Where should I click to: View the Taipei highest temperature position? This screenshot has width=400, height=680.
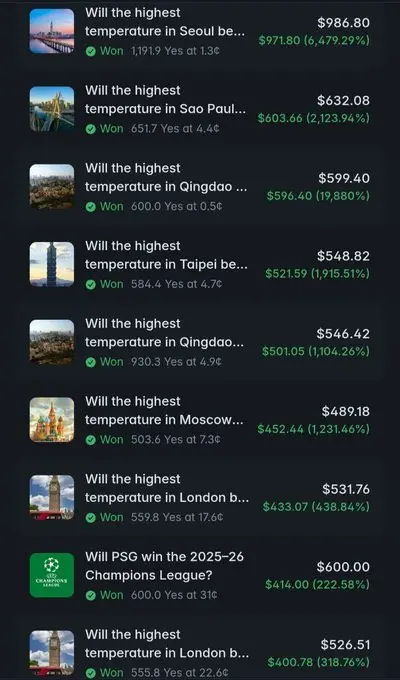(200, 265)
